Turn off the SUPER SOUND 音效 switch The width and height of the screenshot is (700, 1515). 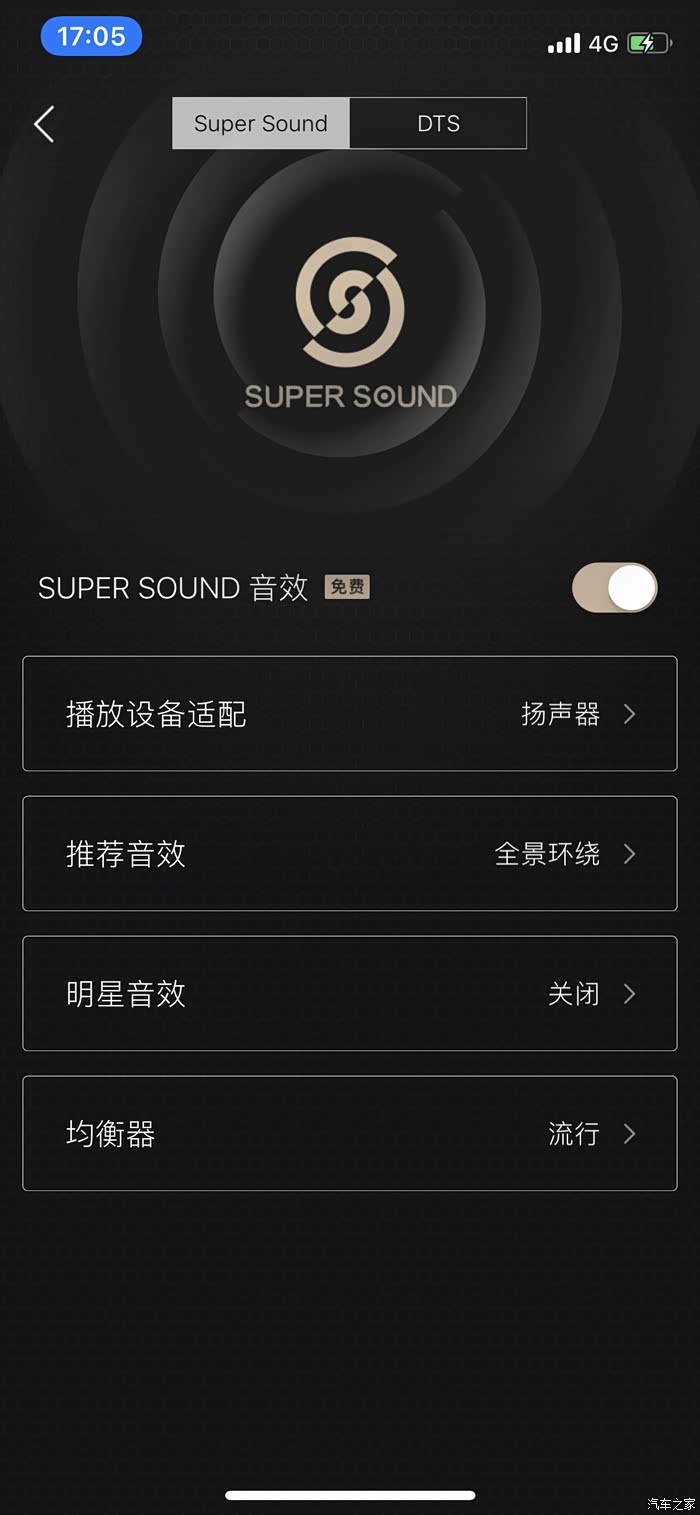(x=614, y=588)
